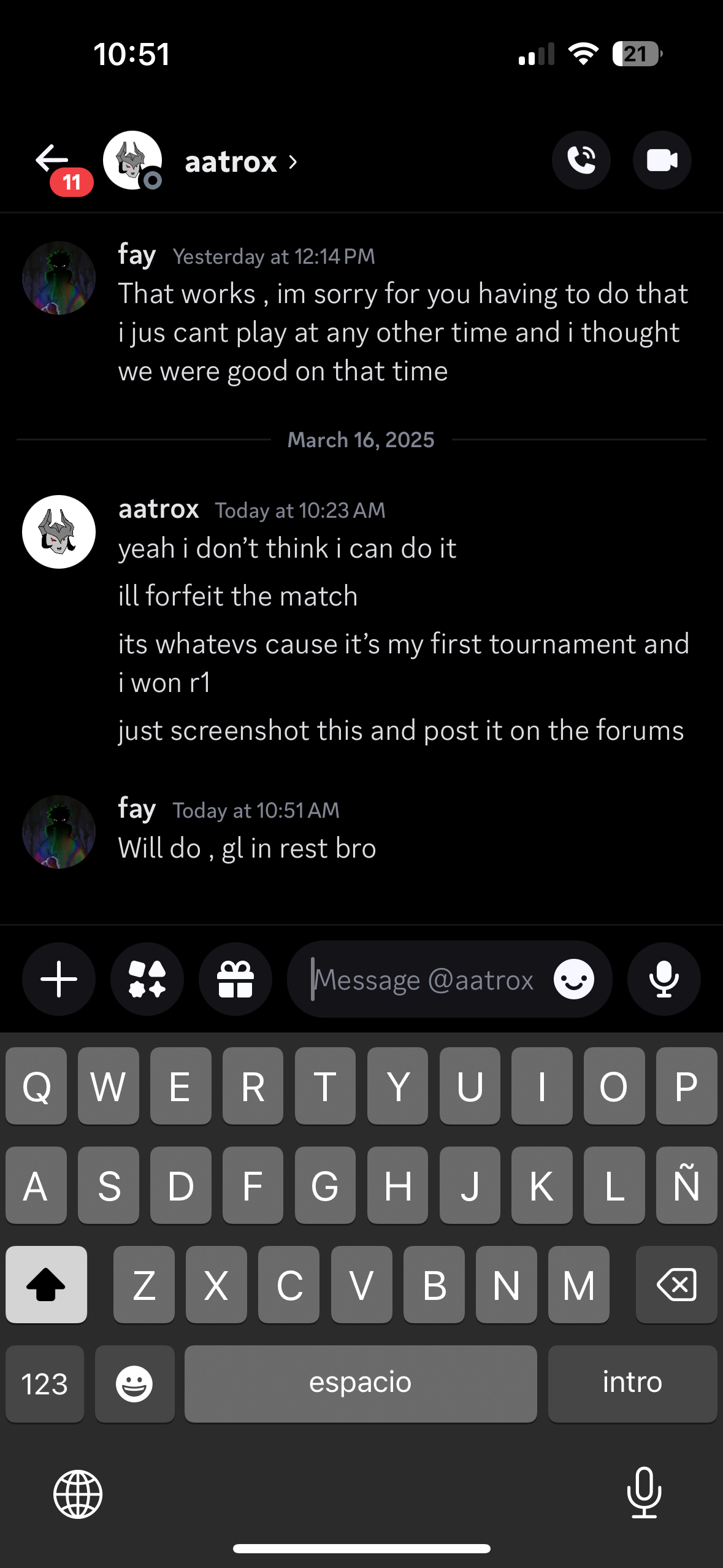This screenshot has width=723, height=1568.
Task: Switch to the numeric keyboard with 123
Action: 45,1383
